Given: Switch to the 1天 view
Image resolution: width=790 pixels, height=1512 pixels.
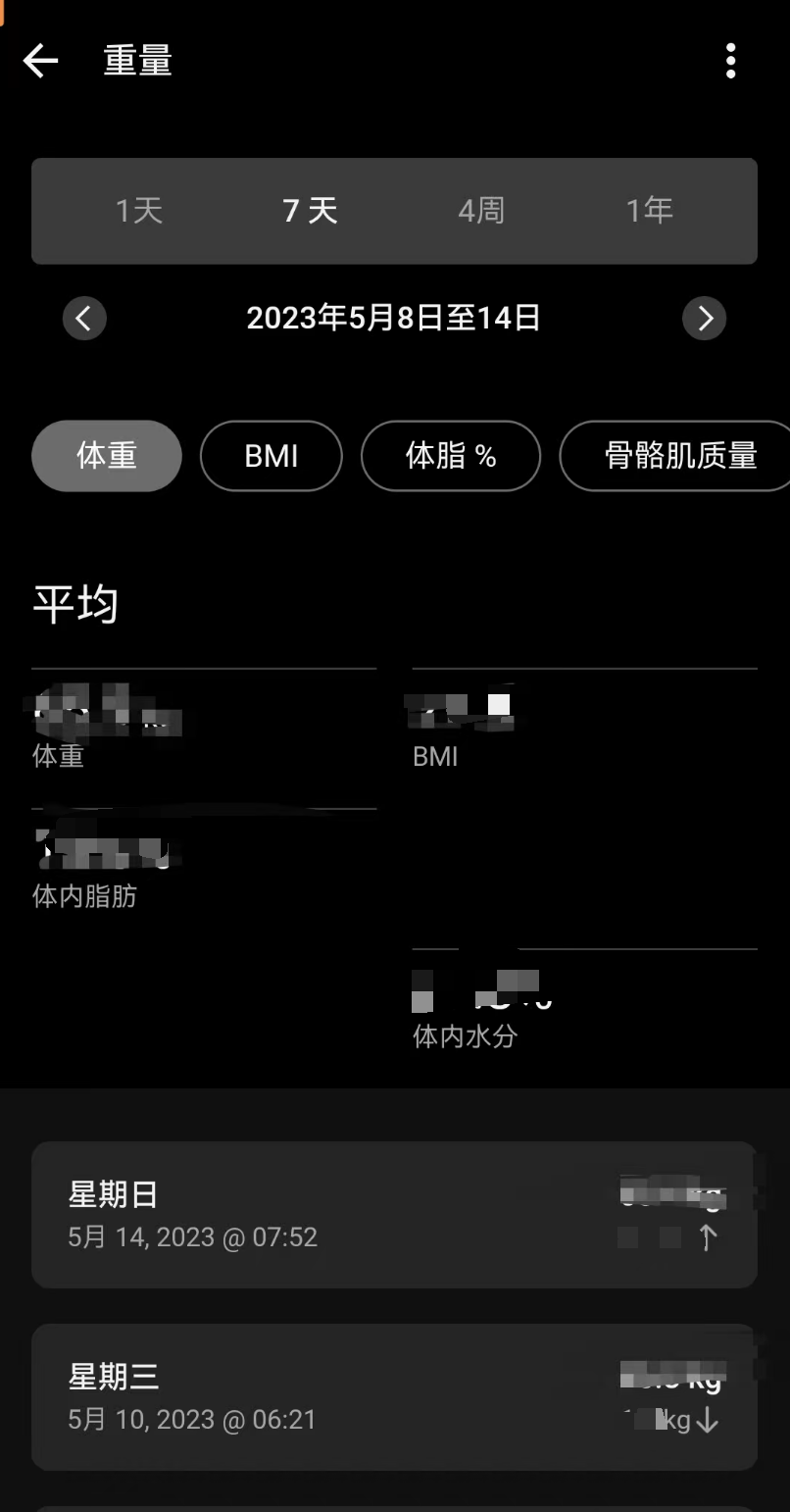Looking at the screenshot, I should point(139,211).
